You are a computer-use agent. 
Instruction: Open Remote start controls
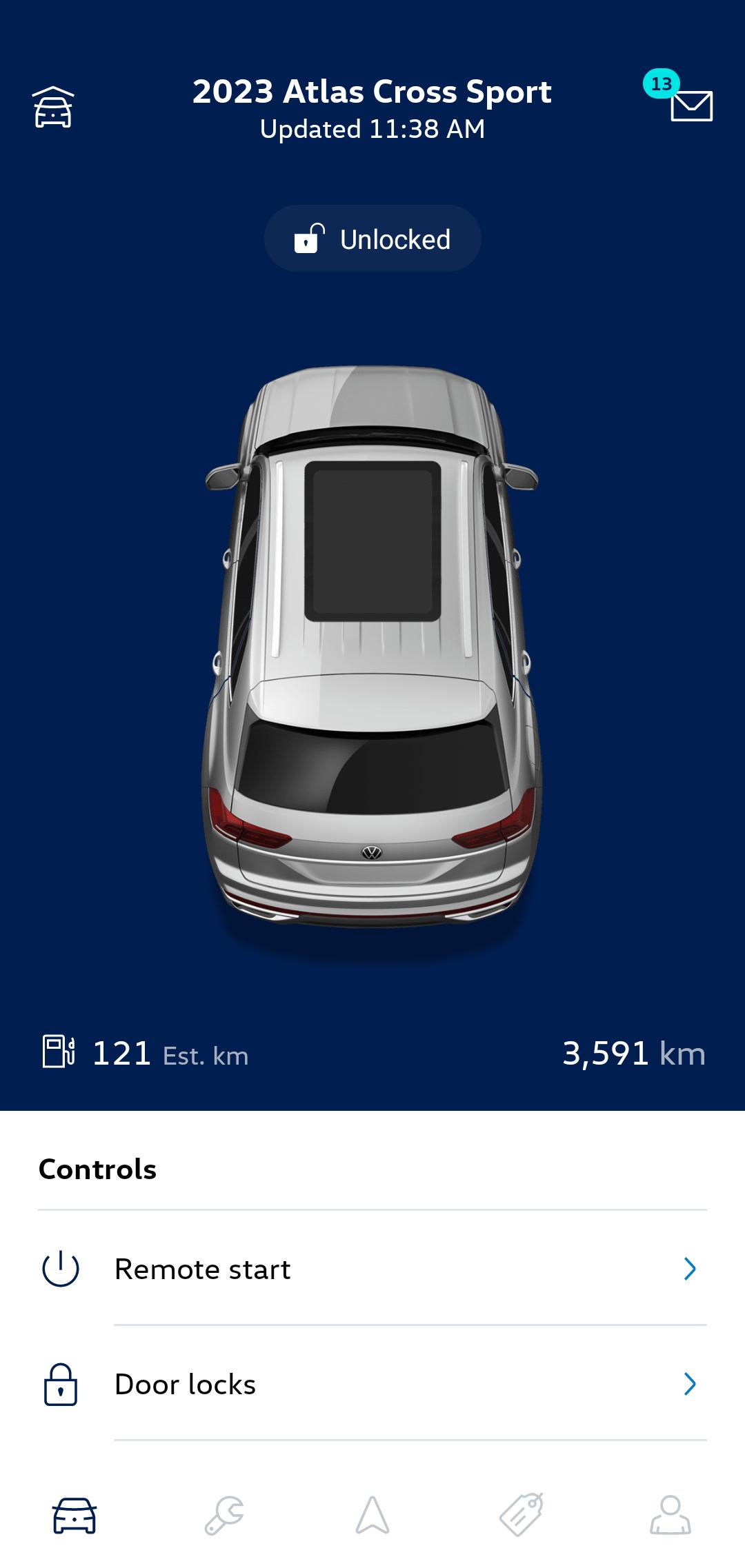372,1269
